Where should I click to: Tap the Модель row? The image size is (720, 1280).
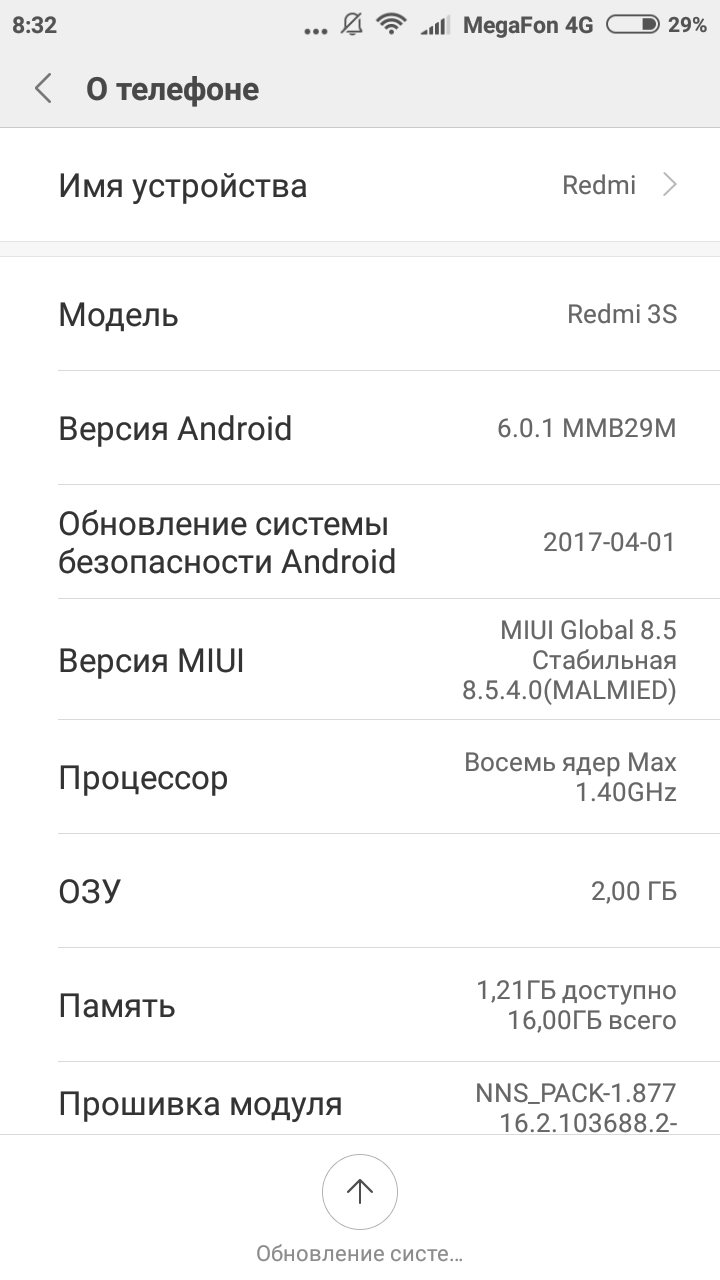tap(360, 314)
